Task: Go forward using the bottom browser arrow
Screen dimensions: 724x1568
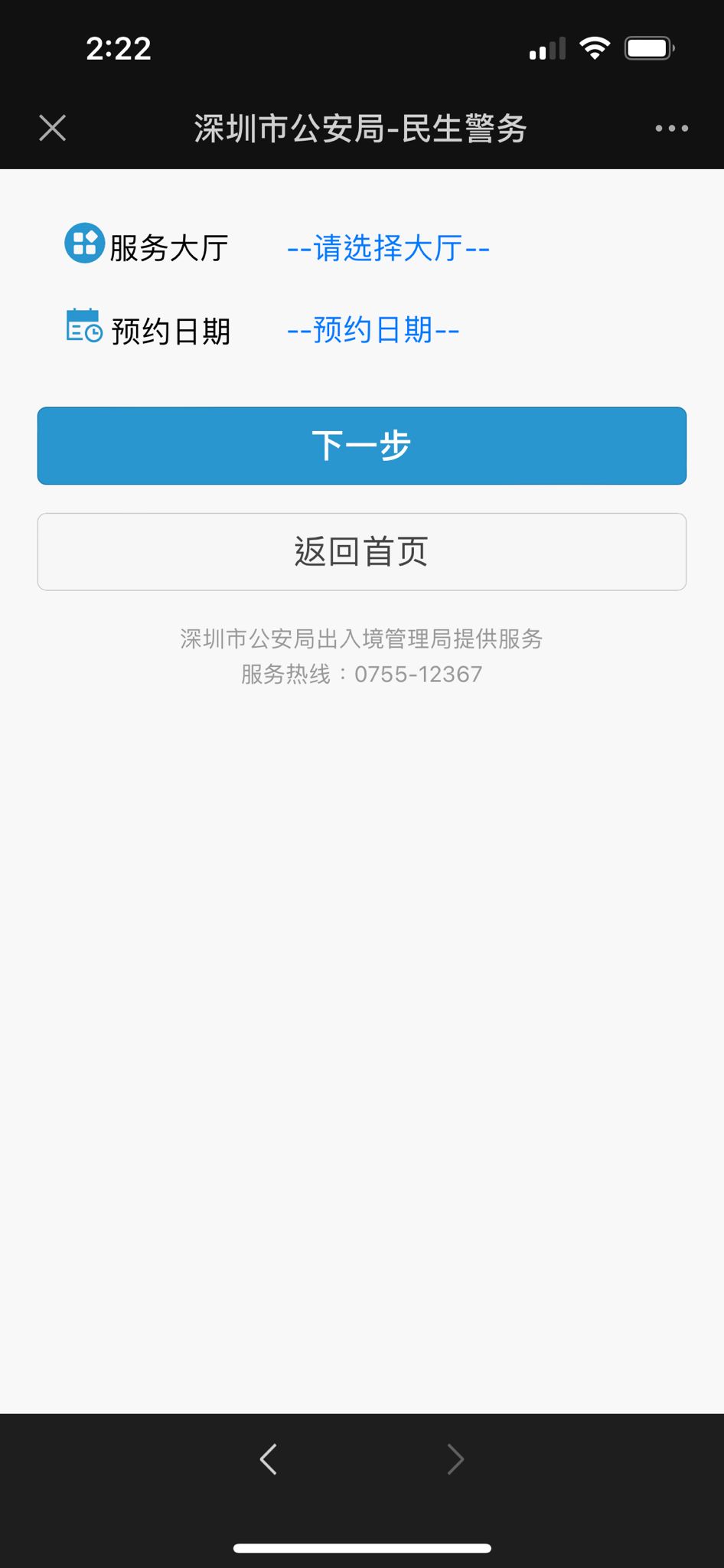Action: click(455, 1459)
